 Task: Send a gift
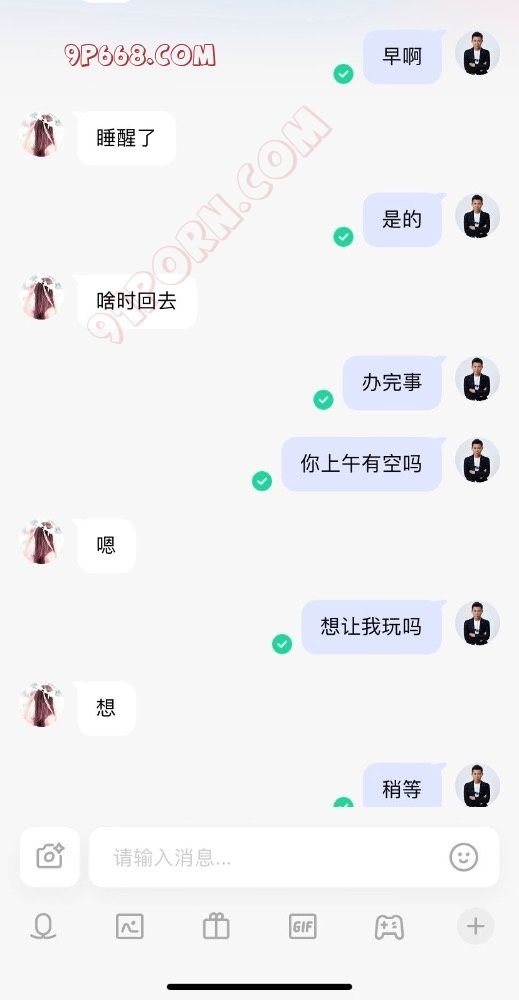pos(216,926)
